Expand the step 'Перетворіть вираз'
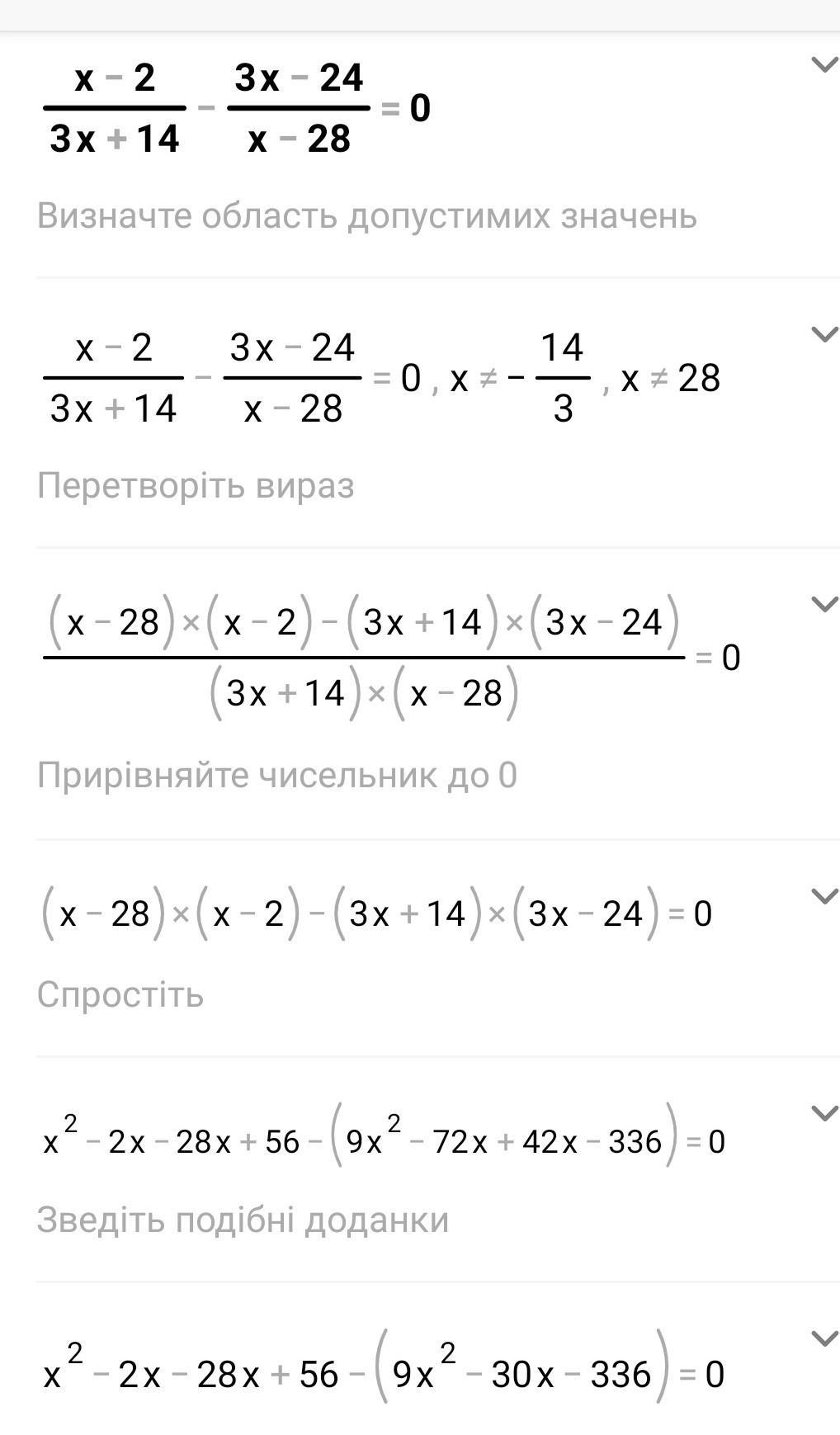840x1435 pixels. pyautogui.click(x=823, y=334)
